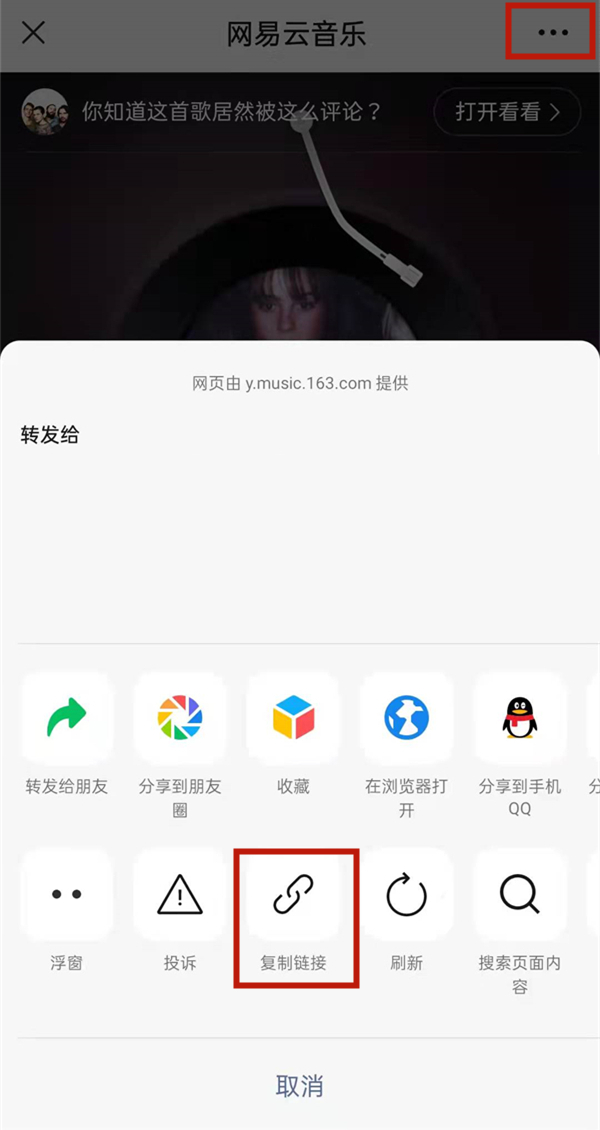
Task: Open the three-dot overflow menu
Action: tap(552, 33)
